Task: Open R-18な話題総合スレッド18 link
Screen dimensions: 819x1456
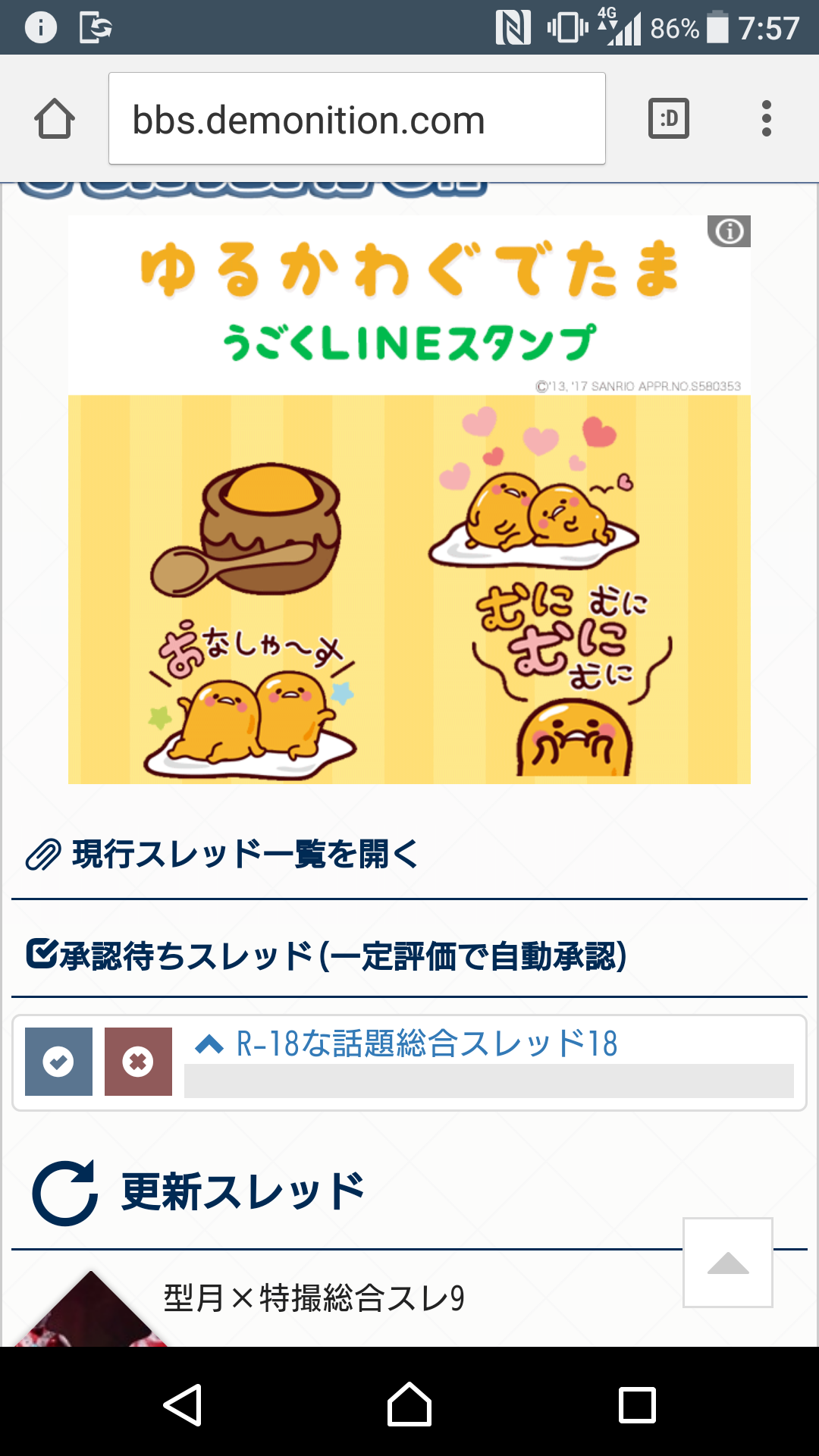Action: pos(426,1044)
